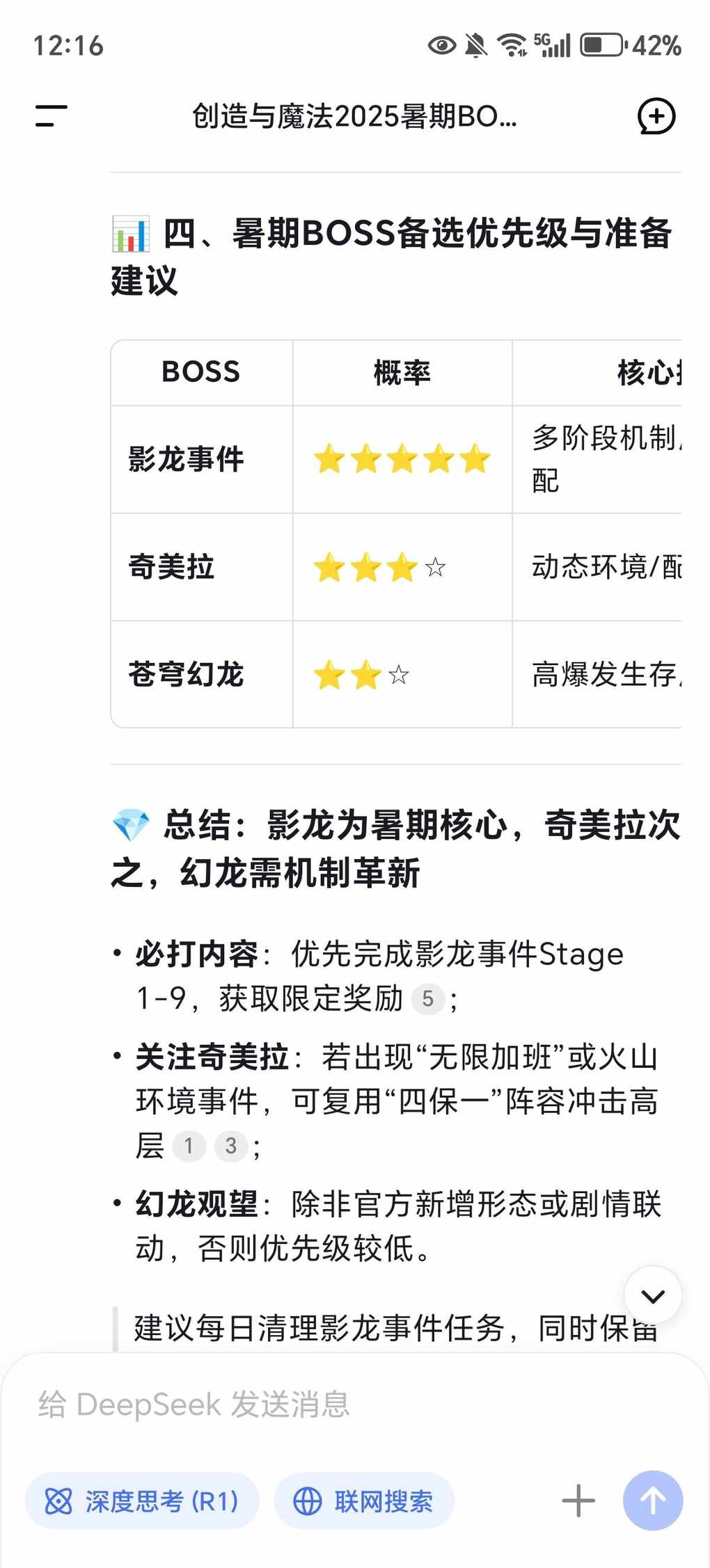Open the sidebar menu button
The height and width of the screenshot is (1568, 710).
52,116
